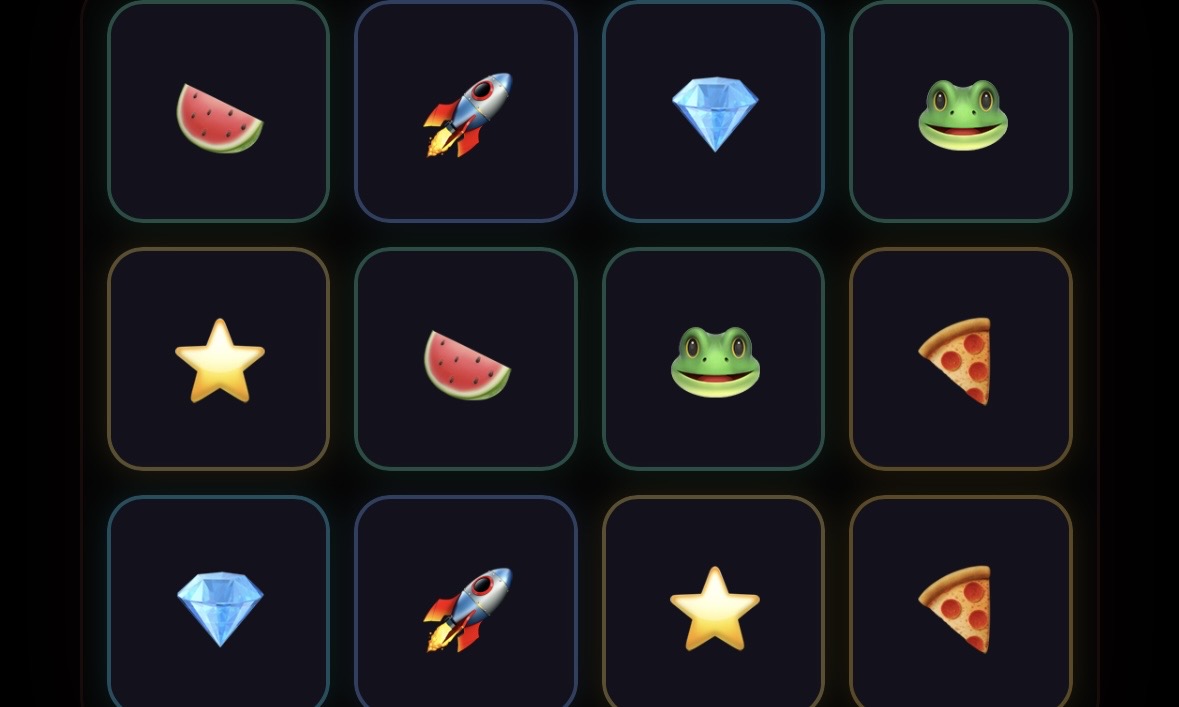Tap the diamond card in the bottom row
1179x707 pixels.
coord(218,605)
